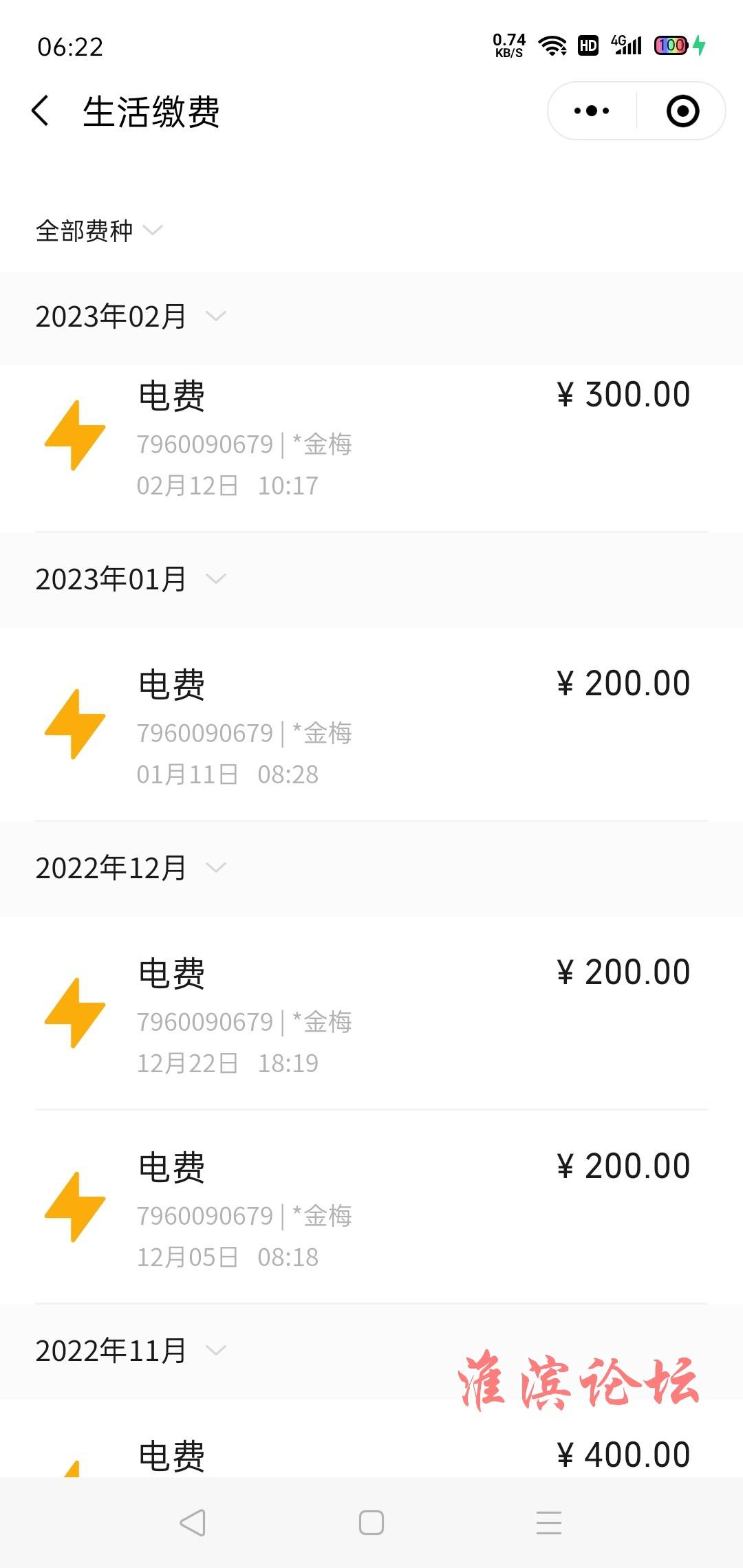
Task: Go back from the 生活缴费 page
Action: tap(41, 111)
